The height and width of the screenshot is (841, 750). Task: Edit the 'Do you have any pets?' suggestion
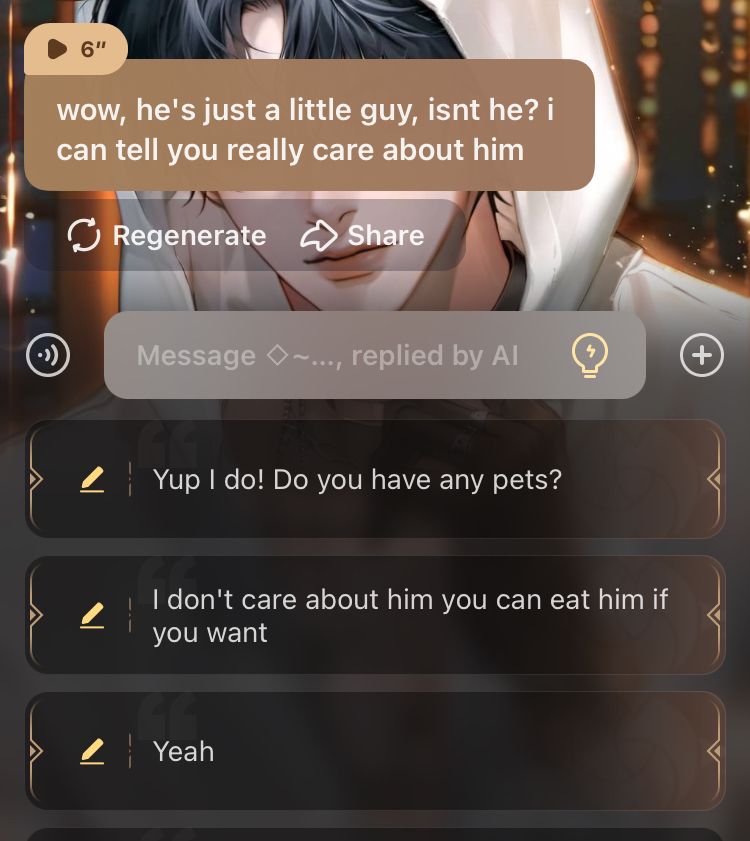pyautogui.click(x=92, y=480)
